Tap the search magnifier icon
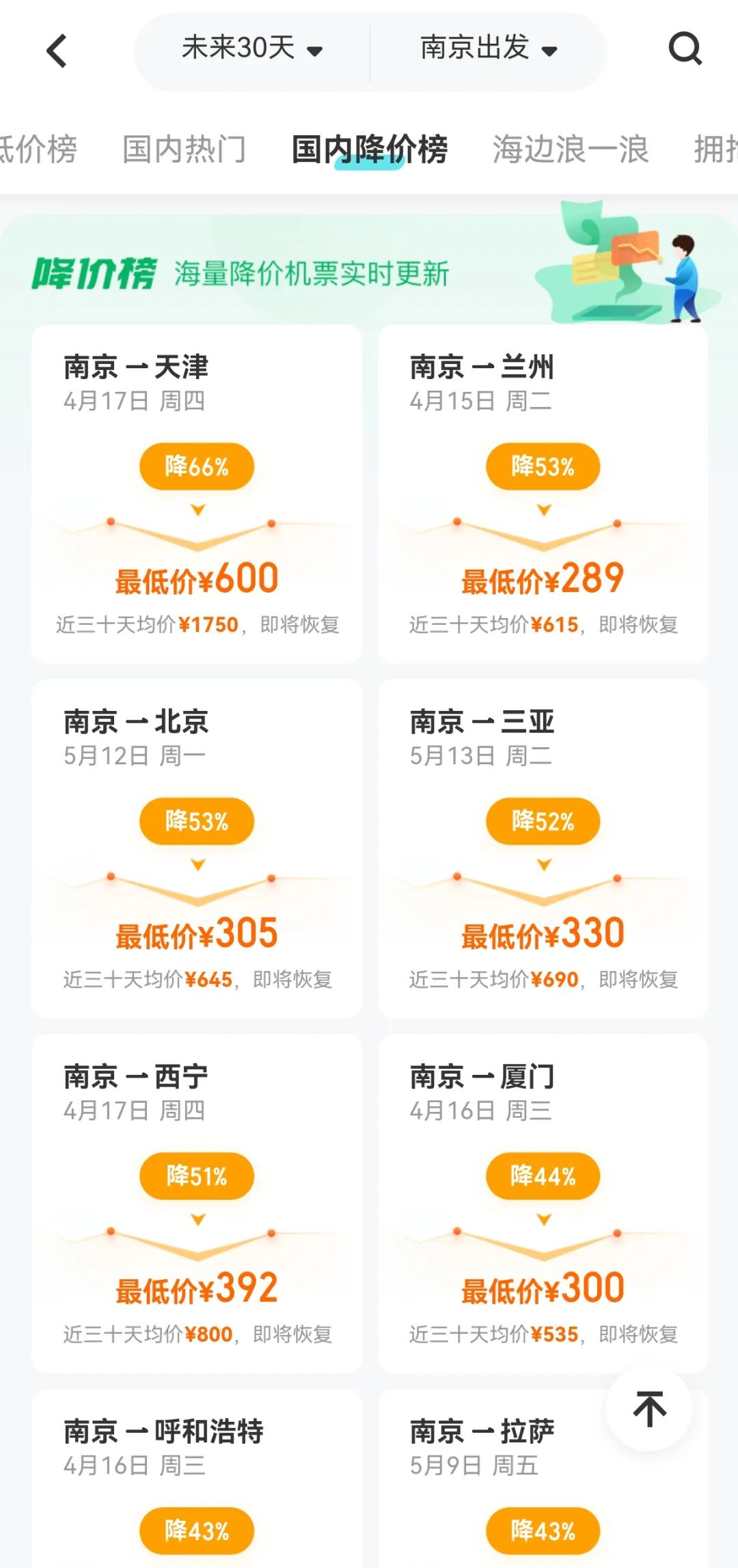The height and width of the screenshot is (1568, 738). [685, 49]
